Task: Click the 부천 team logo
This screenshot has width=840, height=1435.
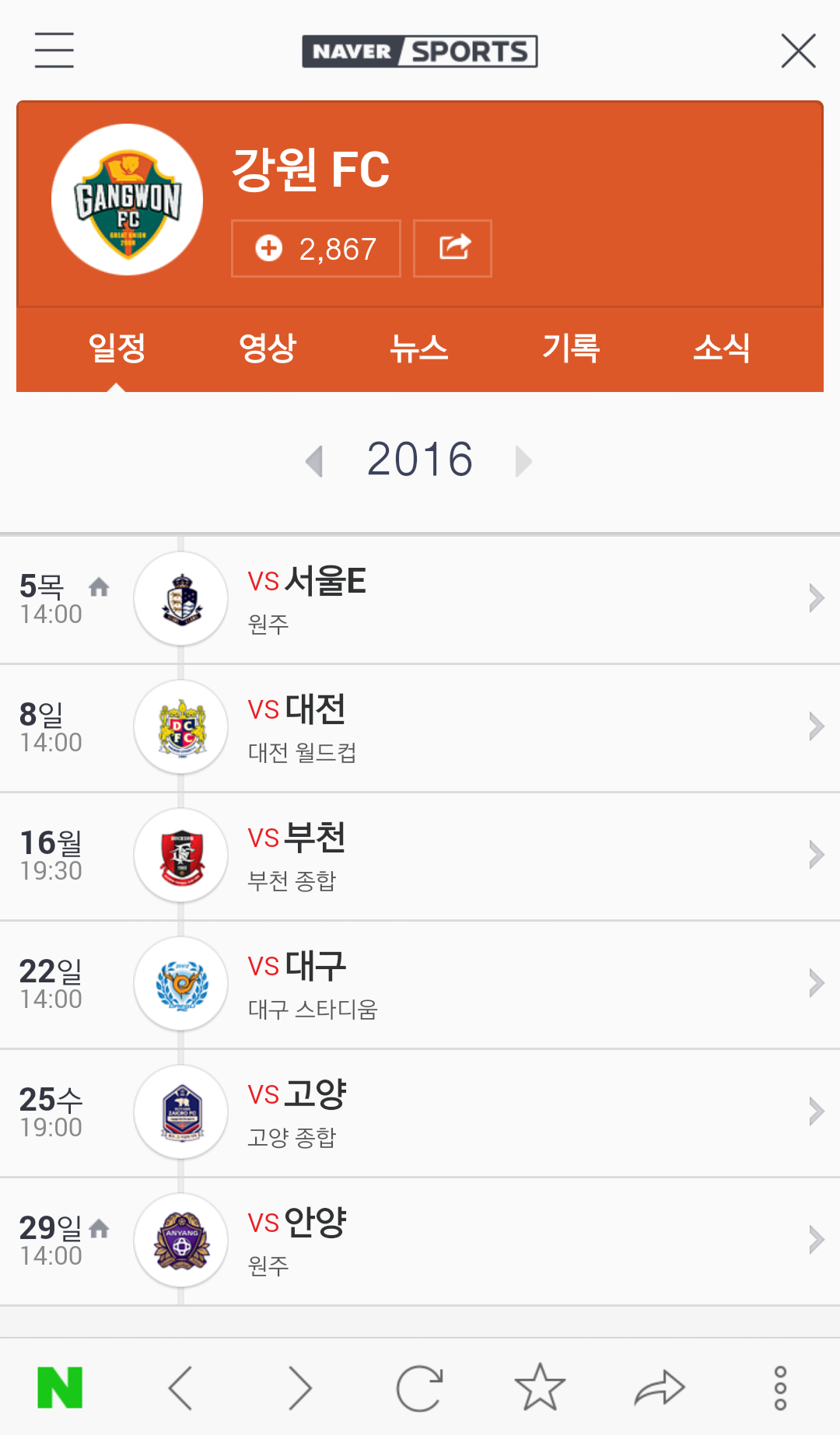Action: tap(180, 856)
